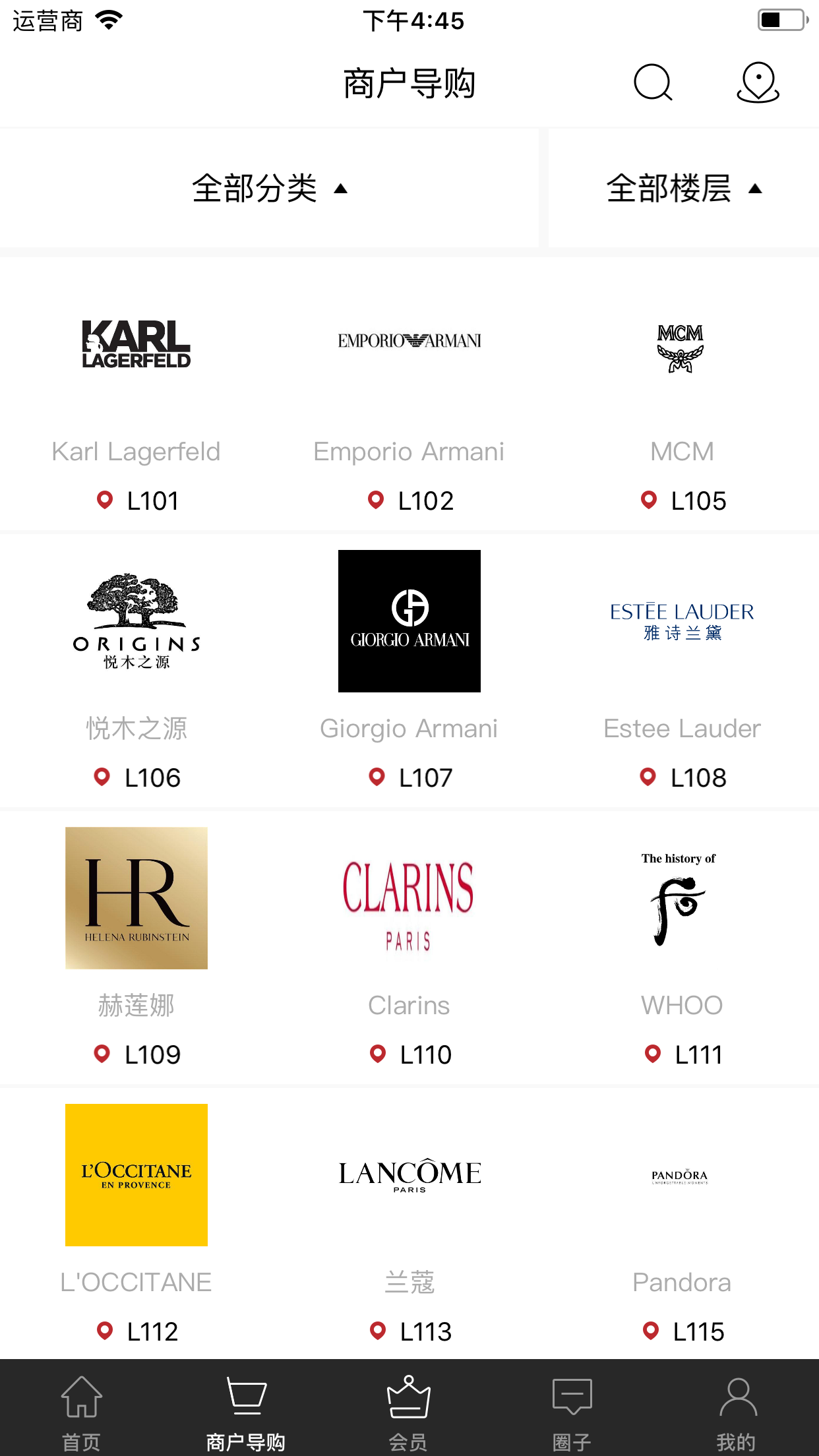Expand the 全部分类 category dropdown

(269, 189)
